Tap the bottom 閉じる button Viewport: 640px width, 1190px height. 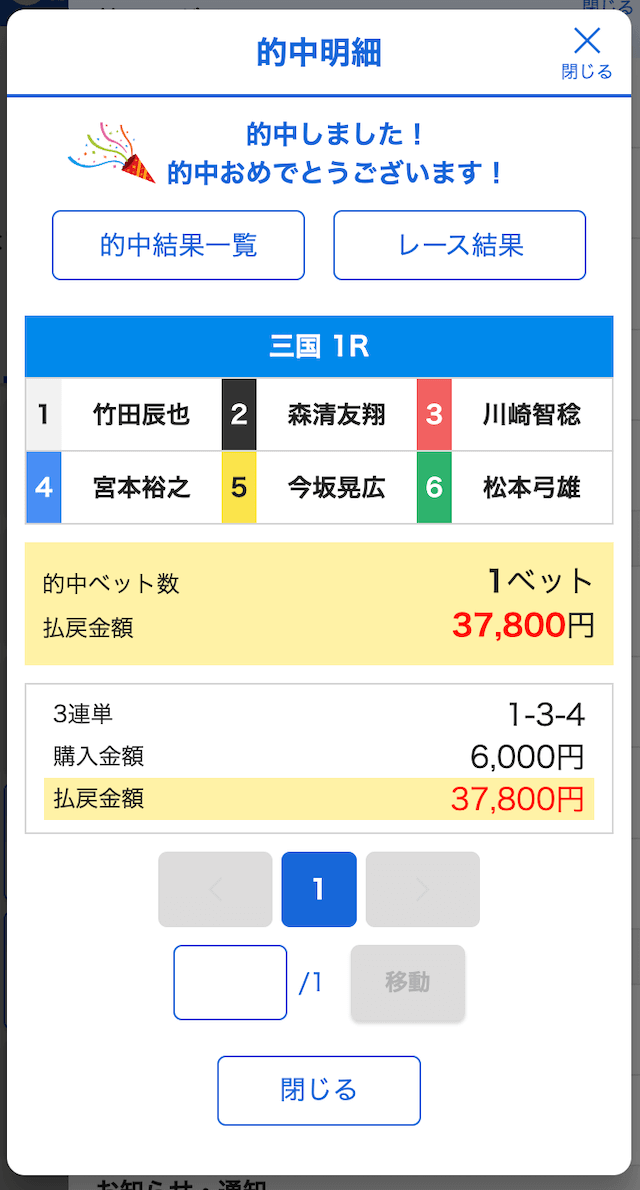tap(319, 1091)
